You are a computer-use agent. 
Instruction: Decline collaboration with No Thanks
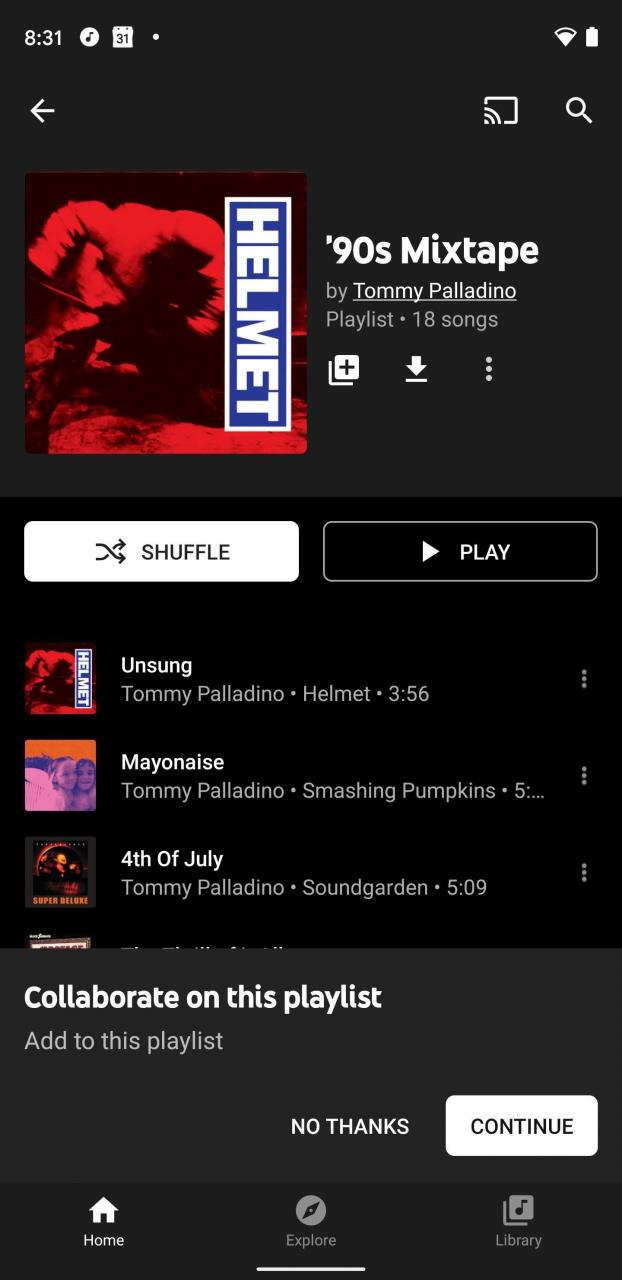click(x=350, y=1126)
